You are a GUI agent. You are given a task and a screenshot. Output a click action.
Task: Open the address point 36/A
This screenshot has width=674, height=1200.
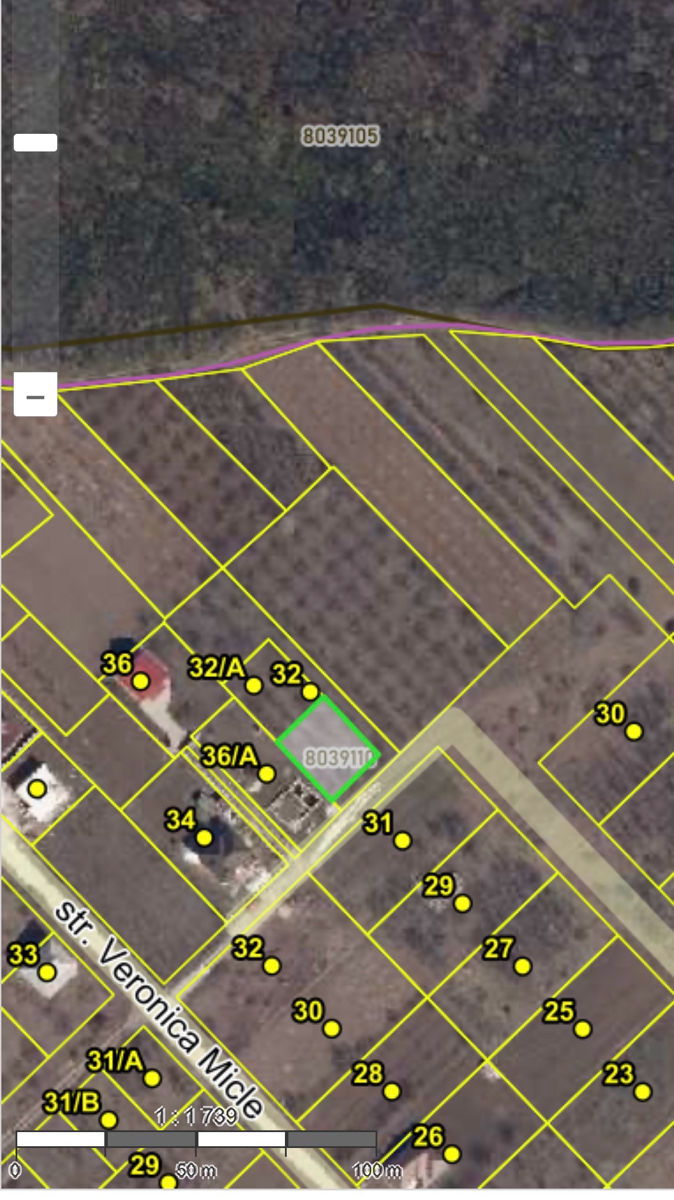coord(267,773)
